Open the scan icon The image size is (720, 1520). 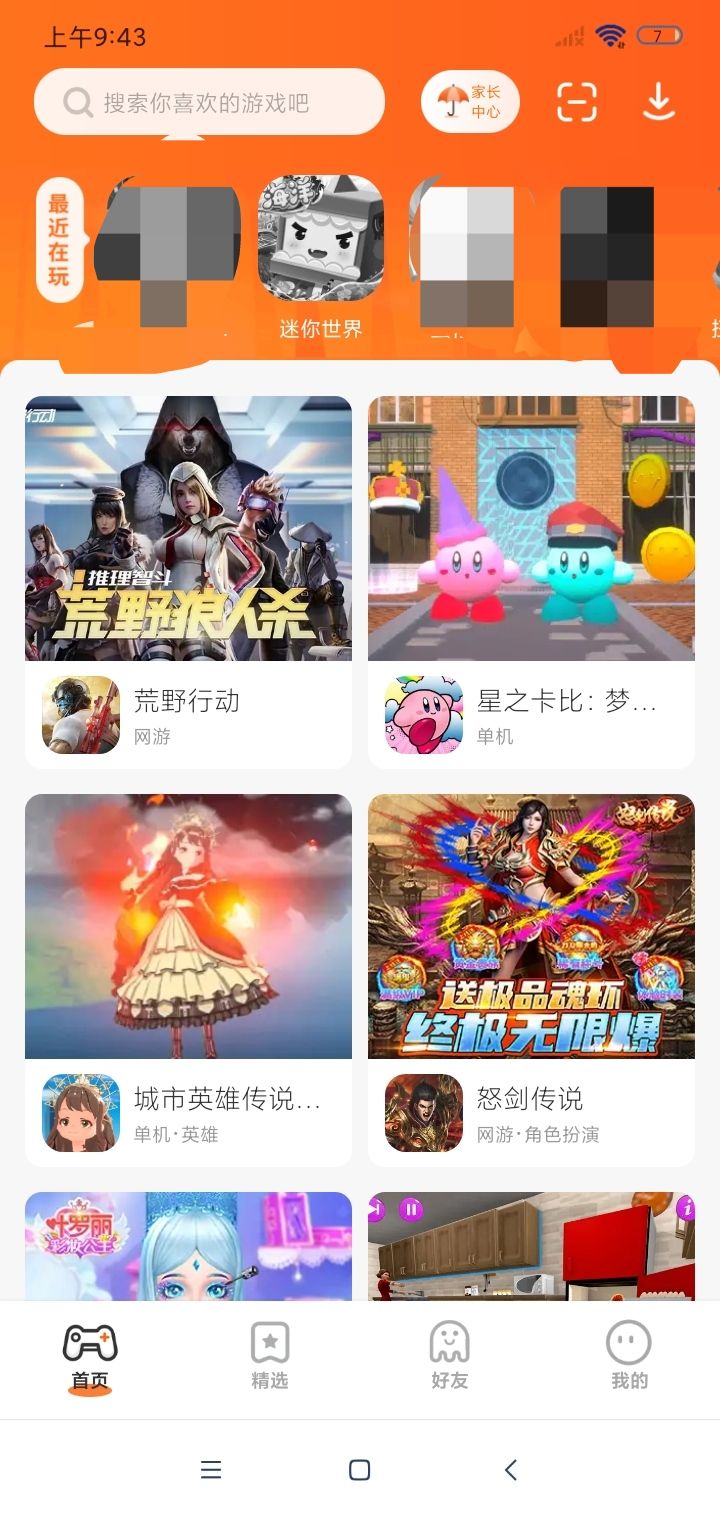577,102
